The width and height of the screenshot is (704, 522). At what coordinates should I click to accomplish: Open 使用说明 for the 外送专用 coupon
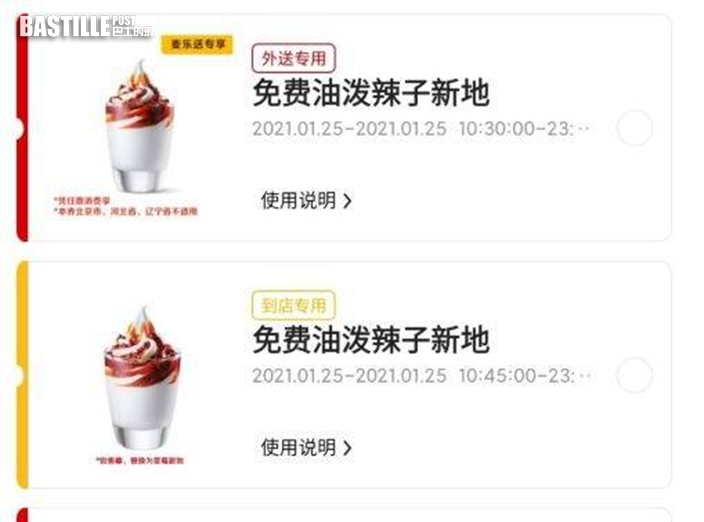(x=306, y=200)
